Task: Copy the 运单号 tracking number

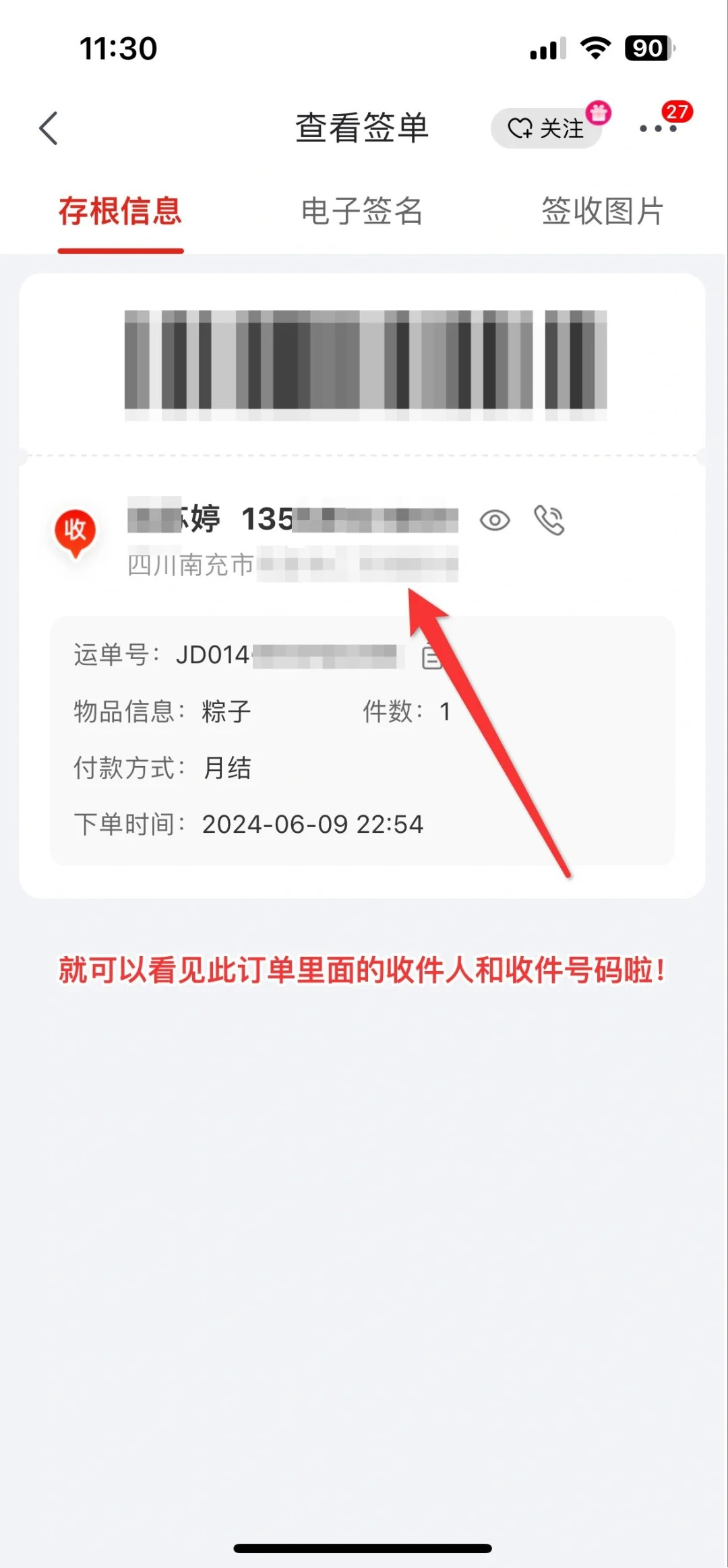Action: [429, 657]
